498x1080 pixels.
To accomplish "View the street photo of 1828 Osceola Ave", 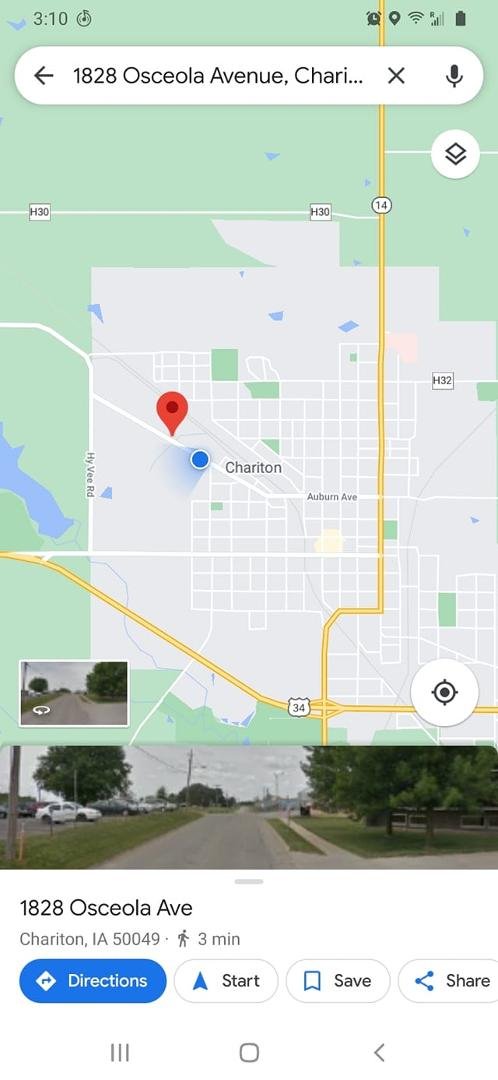I will 249,807.
